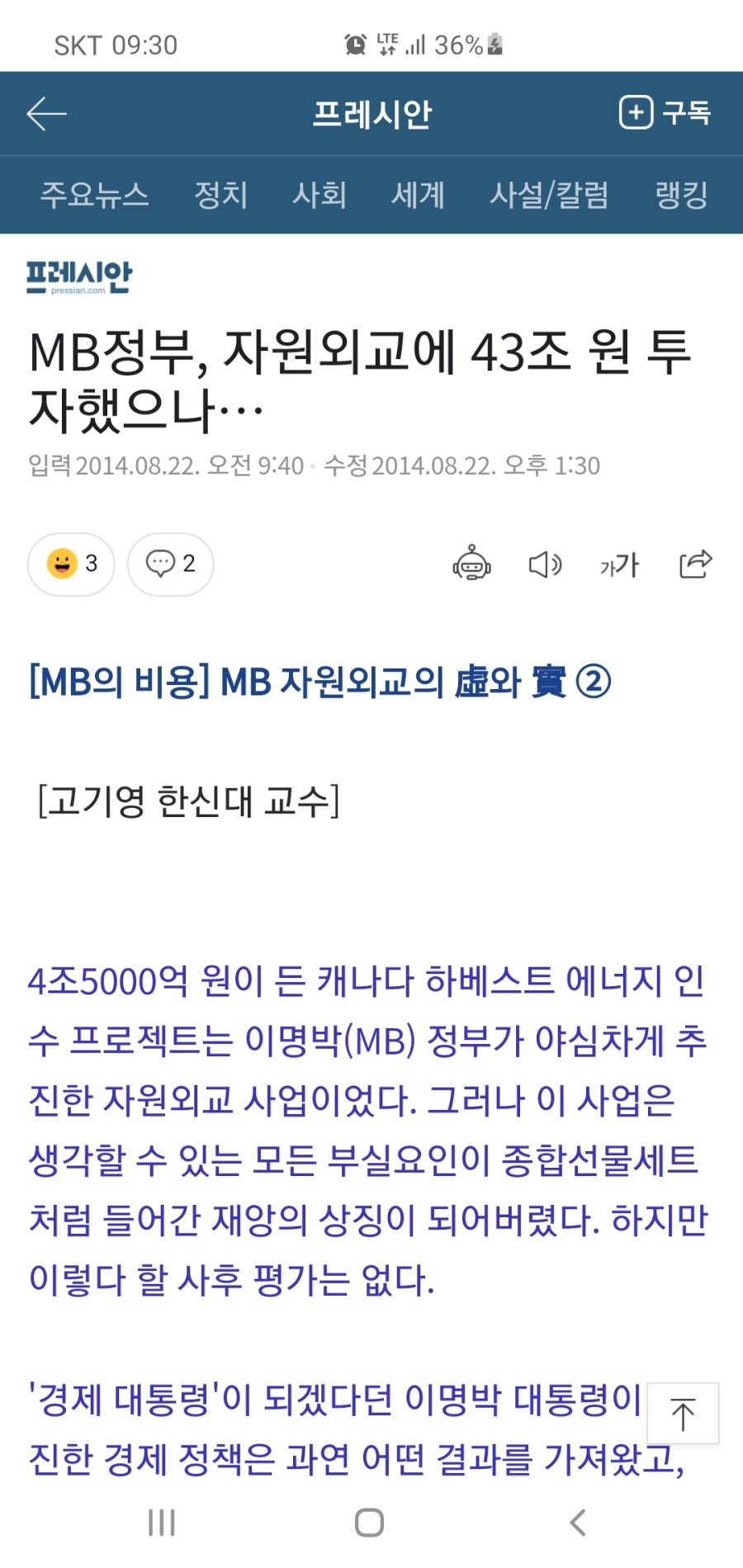743x1568 pixels.
Task: Switch to the 세계 tab
Action: tap(418, 195)
